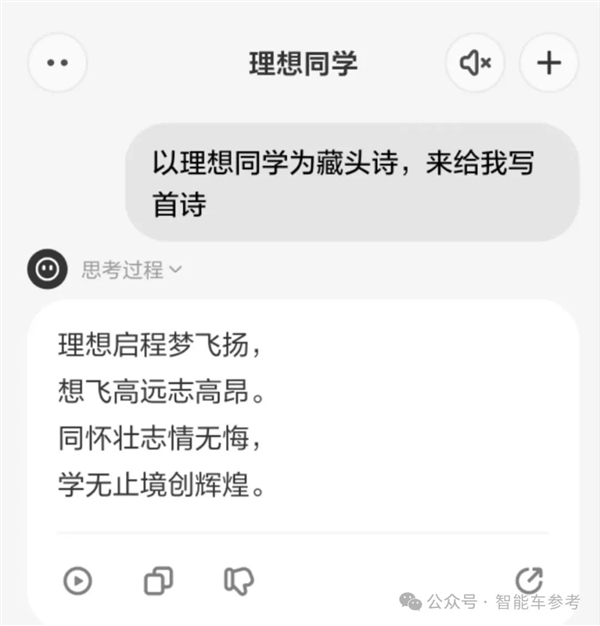This screenshot has width=600, height=626.
Task: Open the two-dot more menu
Action: coord(58,63)
